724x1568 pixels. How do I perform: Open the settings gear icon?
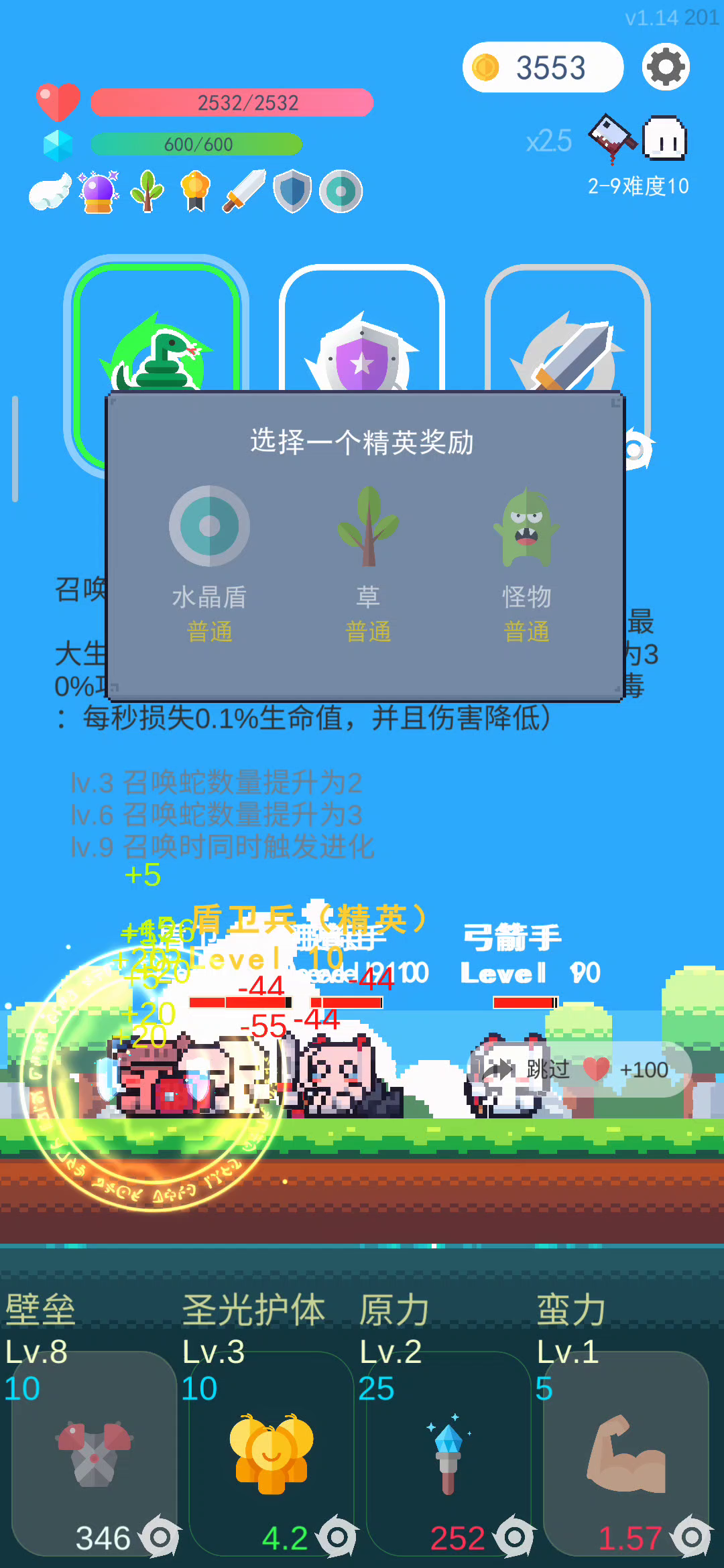click(666, 67)
